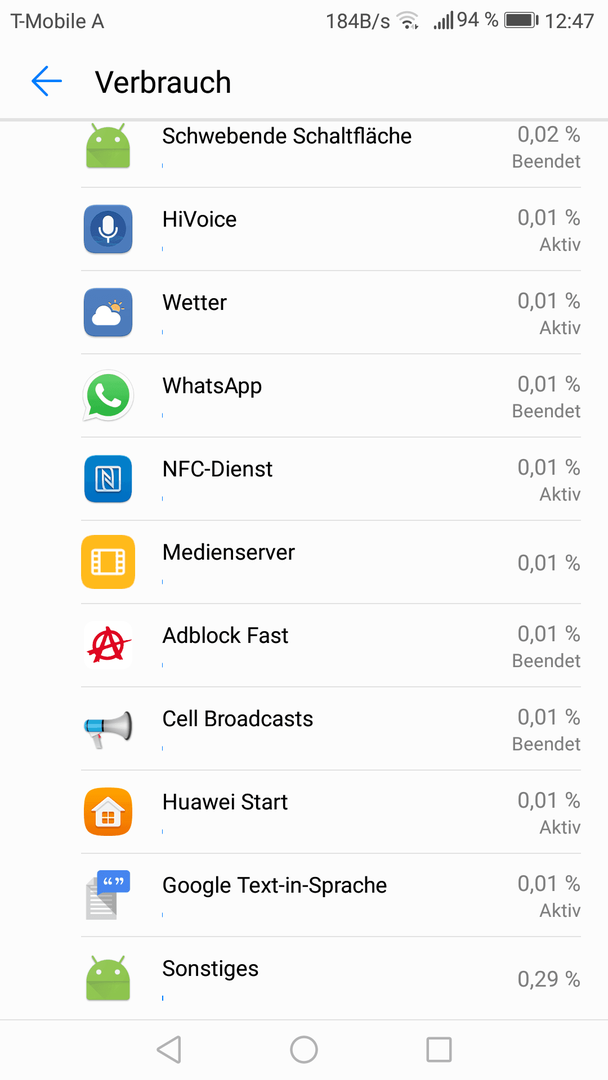Select the Sonstiges row
Viewport: 608px width, 1080px height.
[x=304, y=978]
